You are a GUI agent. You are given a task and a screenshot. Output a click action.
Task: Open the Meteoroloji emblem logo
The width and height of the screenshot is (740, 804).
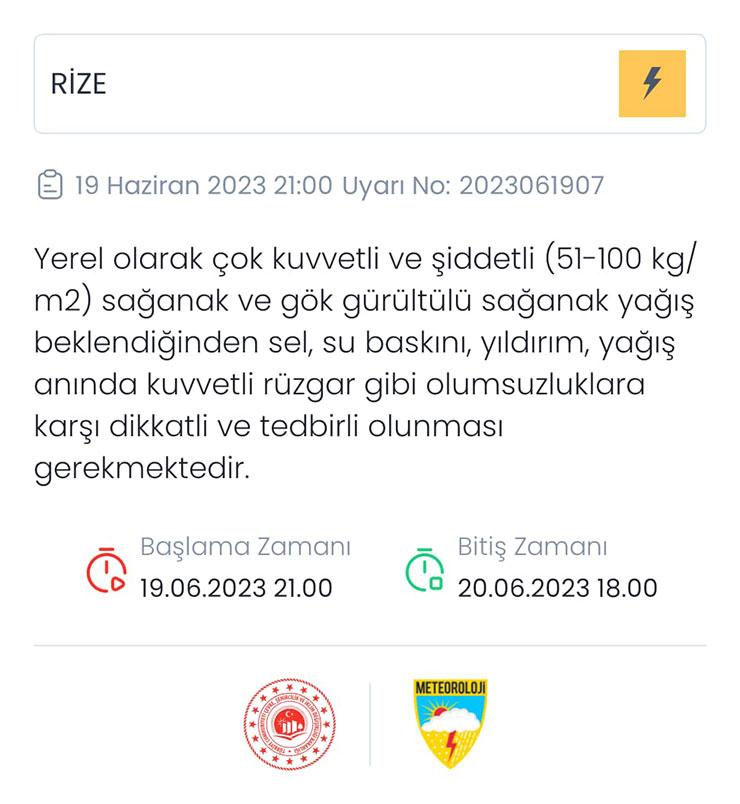pos(449,718)
